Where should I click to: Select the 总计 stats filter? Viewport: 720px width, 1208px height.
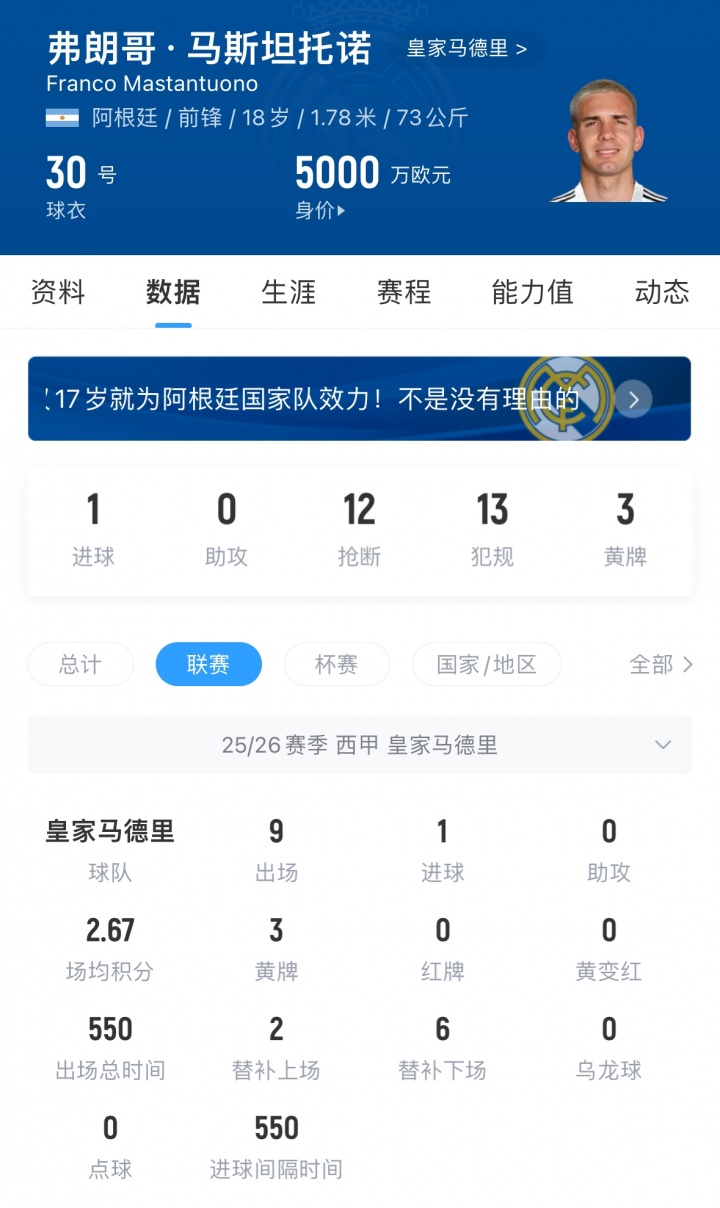coord(79,664)
